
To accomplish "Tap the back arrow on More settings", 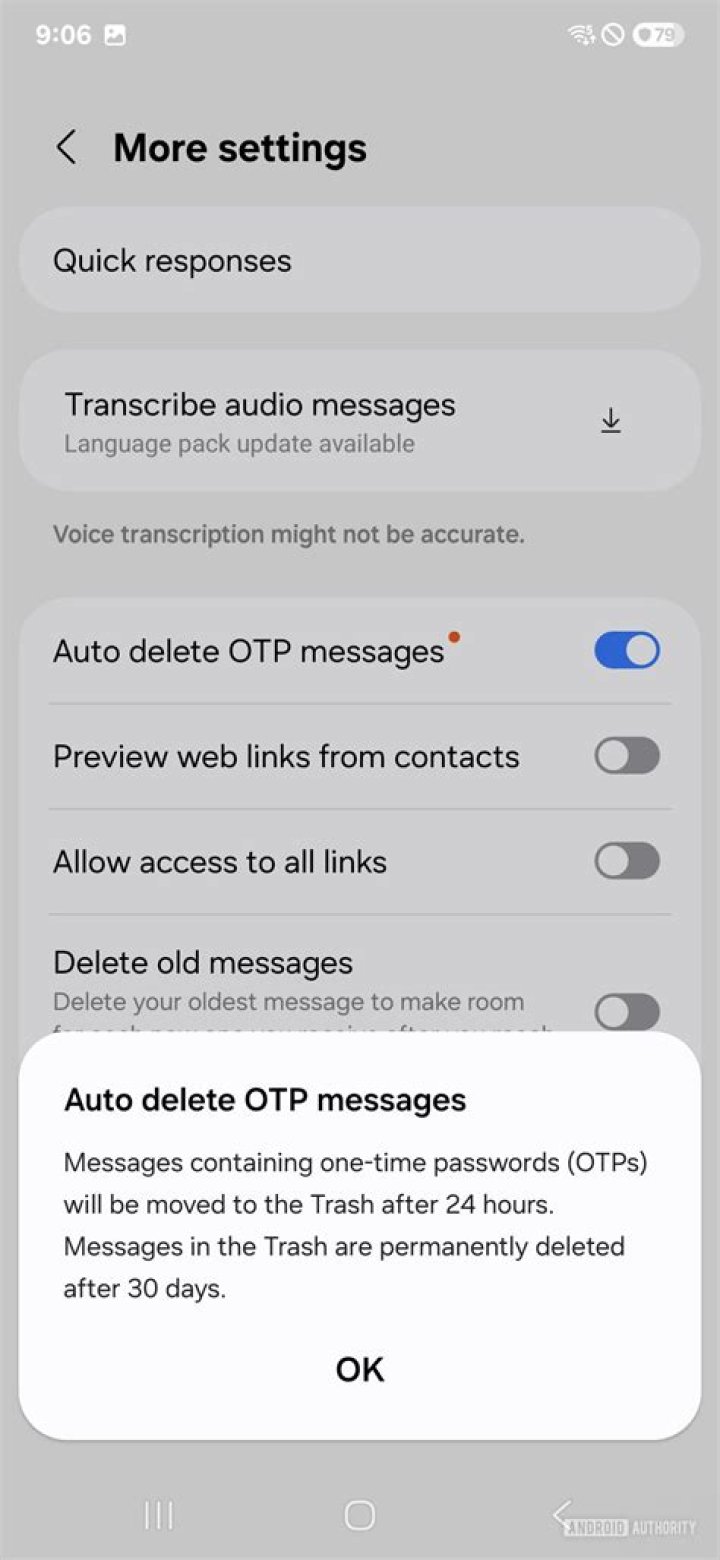I will click(x=66, y=147).
